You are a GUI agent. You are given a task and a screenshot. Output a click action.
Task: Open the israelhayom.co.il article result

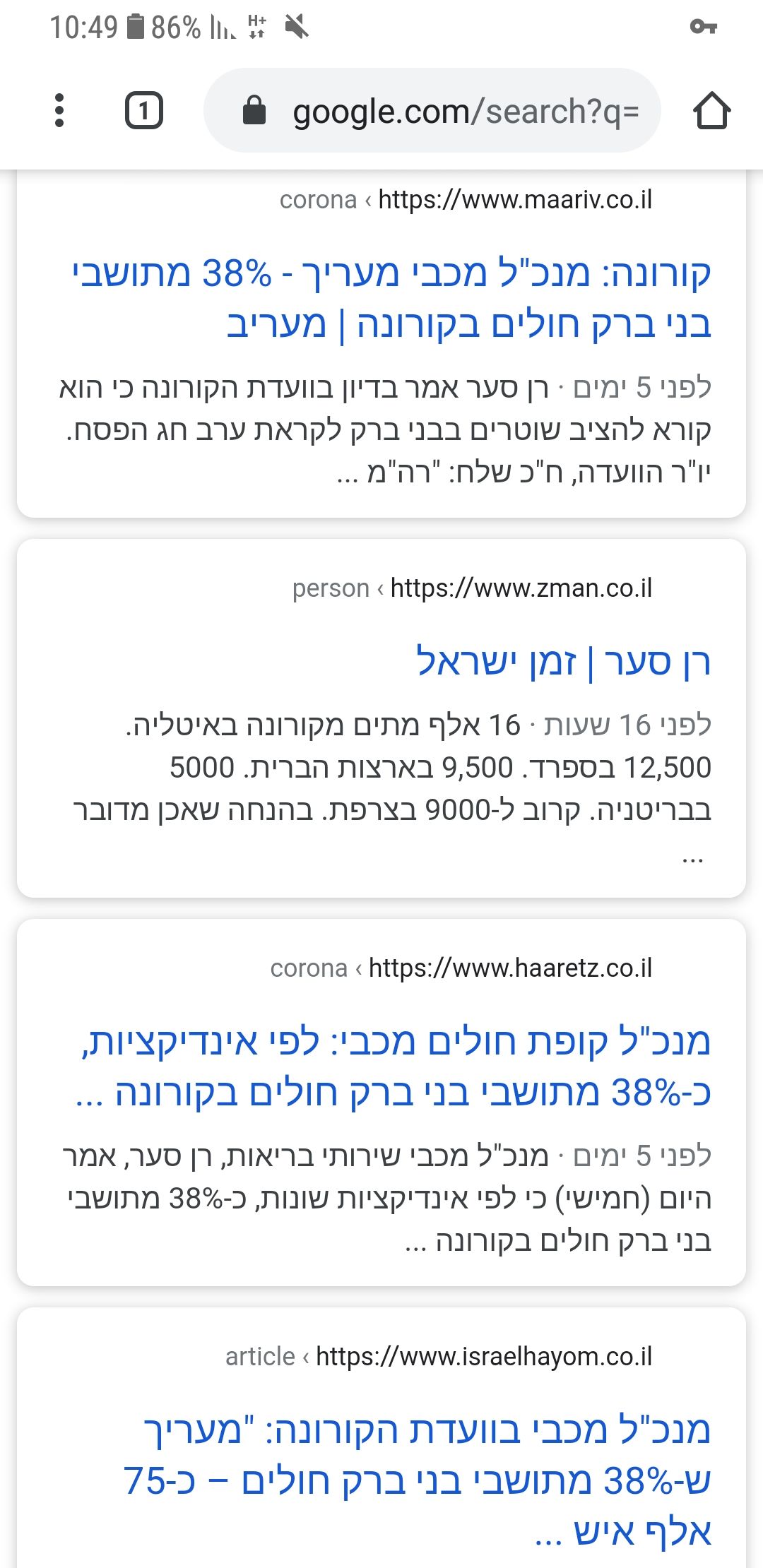point(417,1480)
